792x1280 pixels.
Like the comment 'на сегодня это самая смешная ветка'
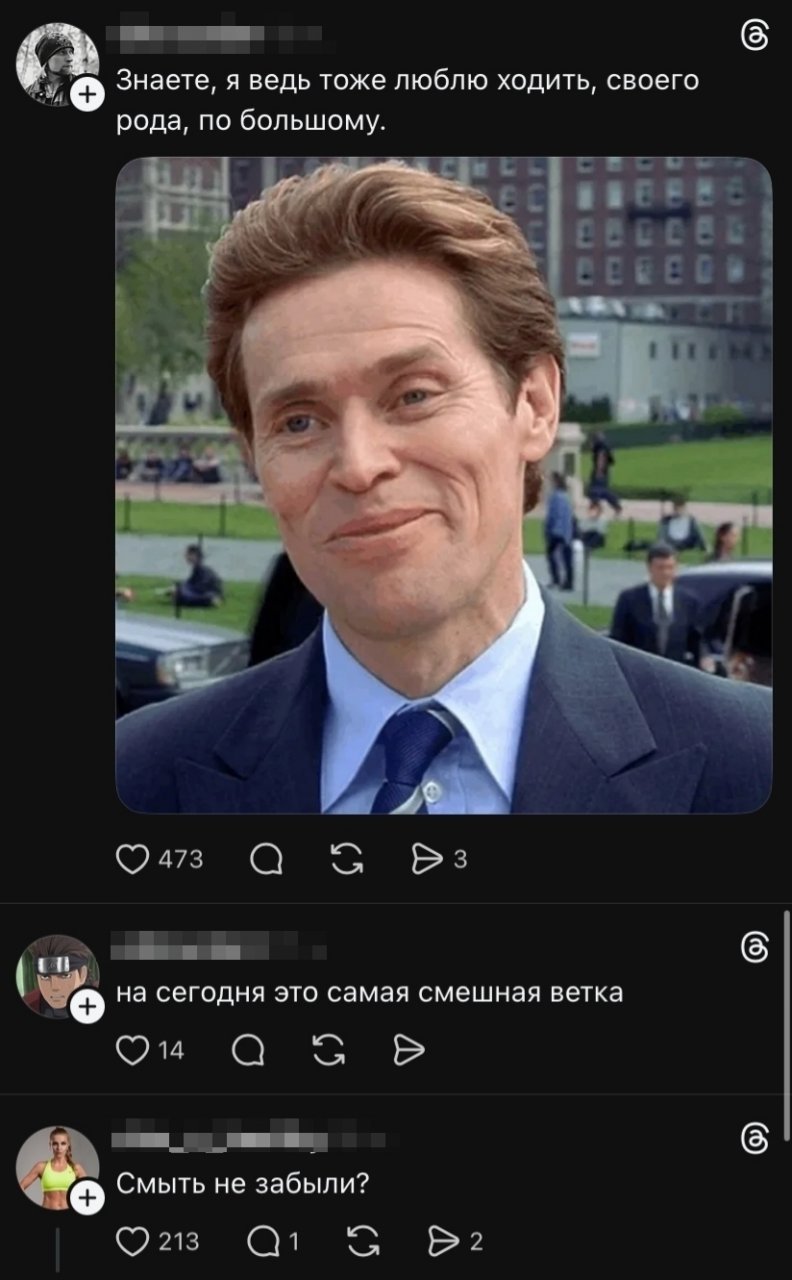(133, 1049)
